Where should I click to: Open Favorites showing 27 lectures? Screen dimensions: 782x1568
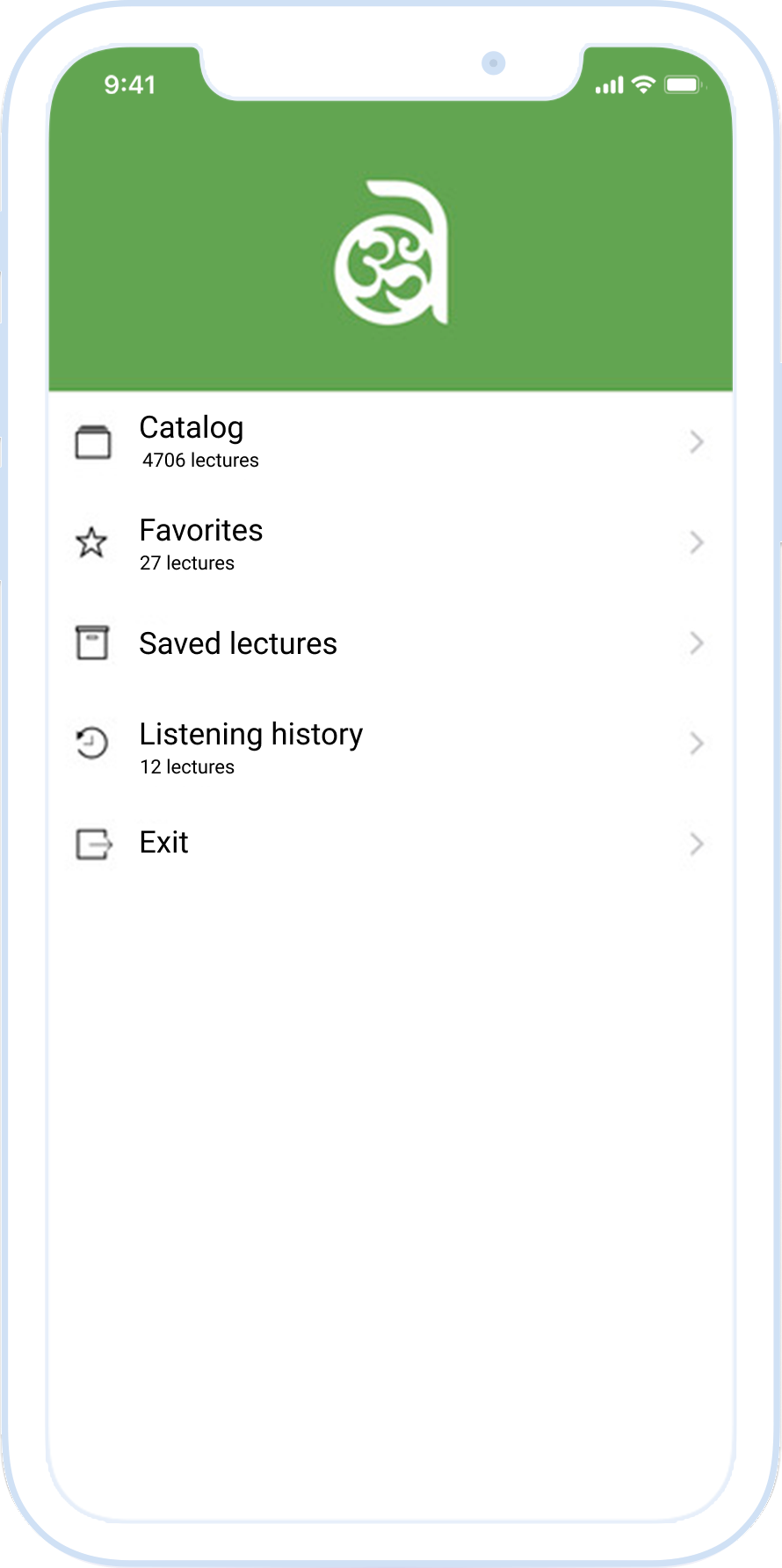pyautogui.click(x=200, y=531)
